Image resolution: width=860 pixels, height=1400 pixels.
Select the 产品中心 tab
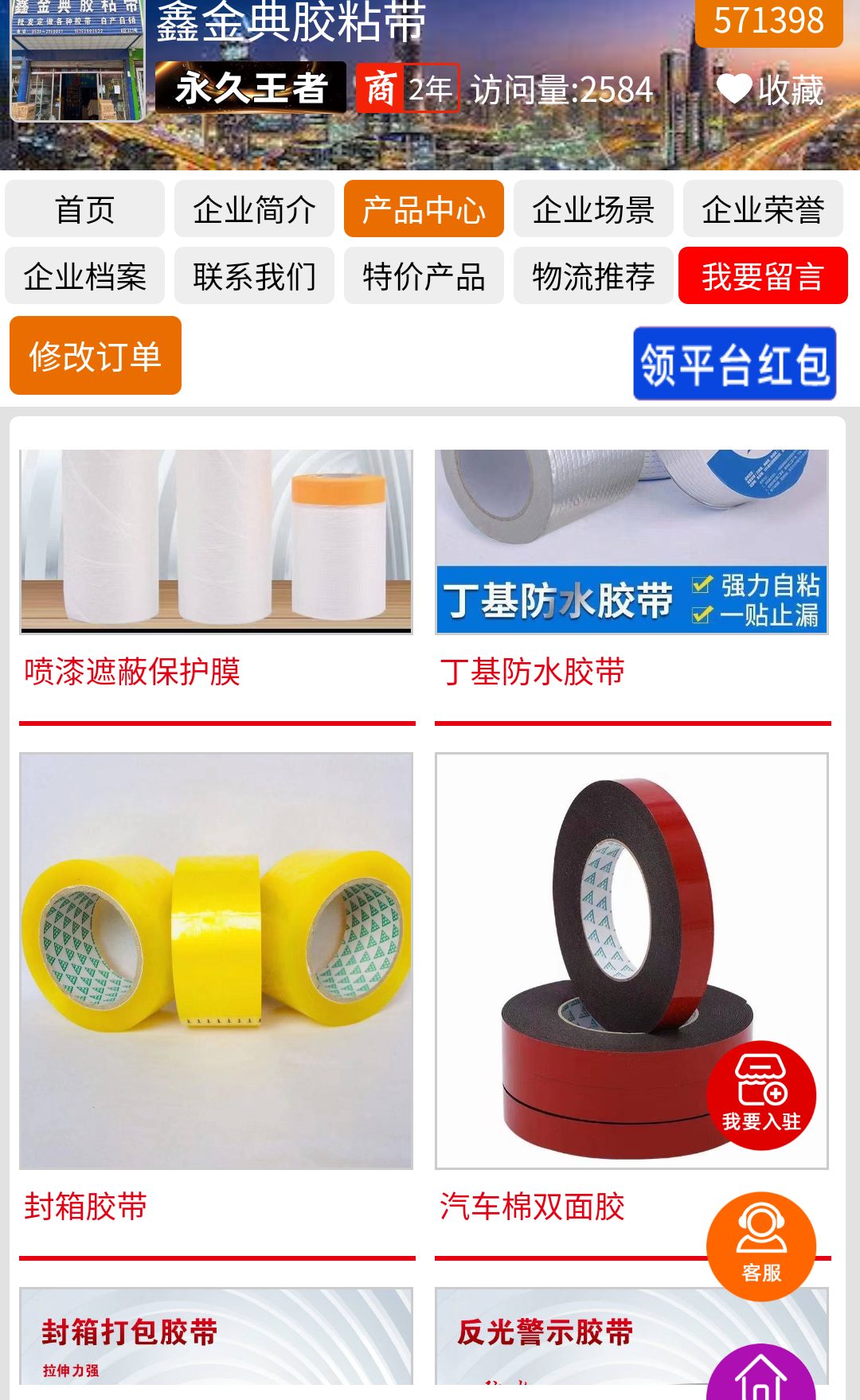click(x=424, y=209)
